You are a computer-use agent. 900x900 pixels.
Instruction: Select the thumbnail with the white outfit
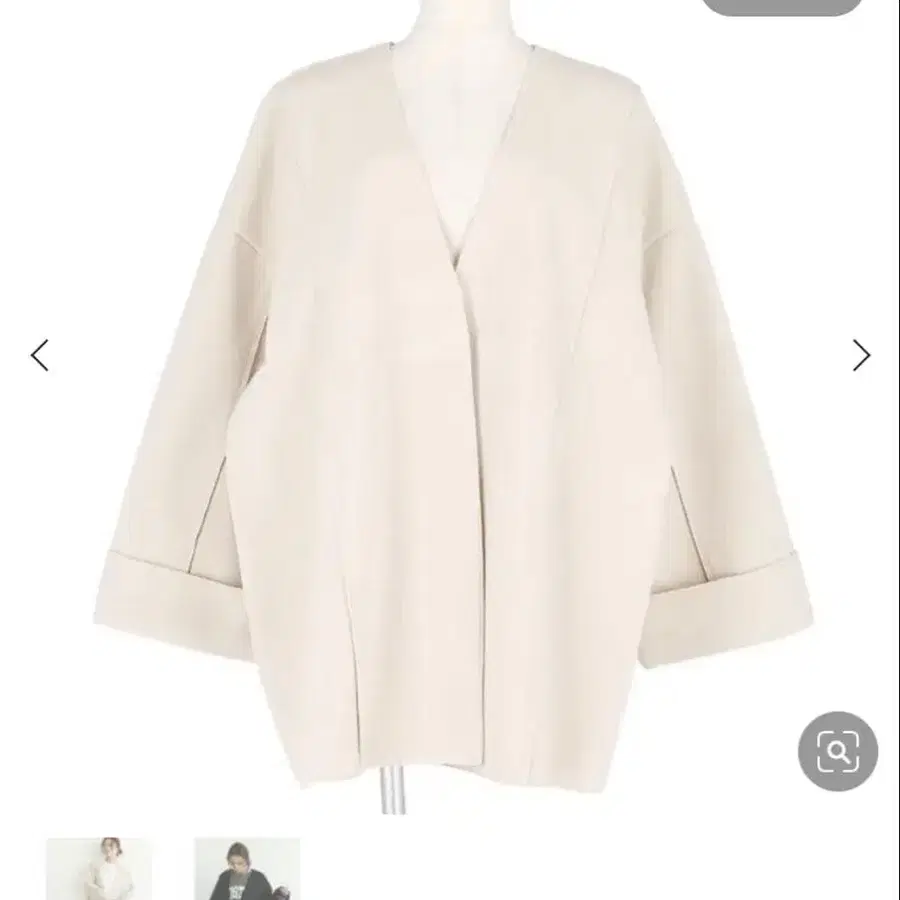pyautogui.click(x=98, y=870)
